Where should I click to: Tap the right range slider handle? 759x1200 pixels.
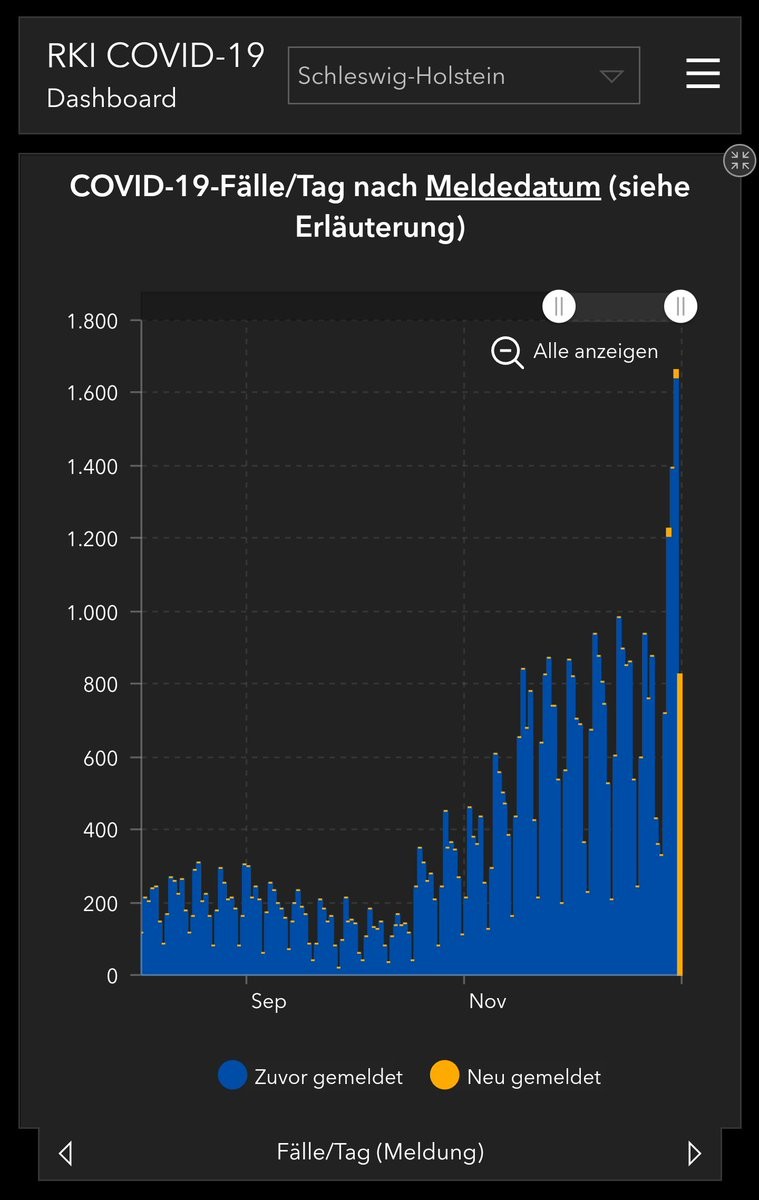coord(681,306)
